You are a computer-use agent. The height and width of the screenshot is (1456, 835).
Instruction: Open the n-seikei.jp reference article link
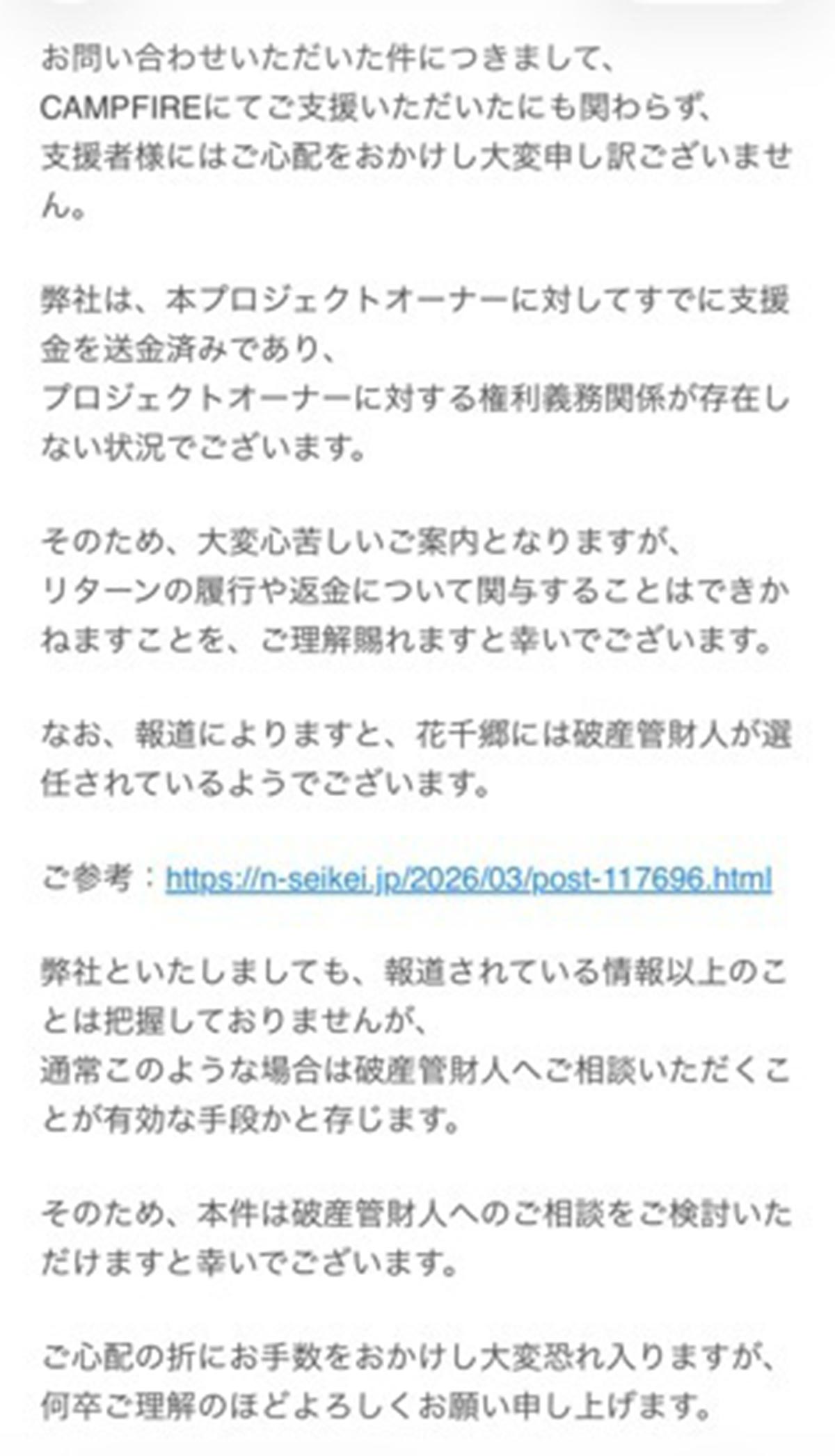pos(468,880)
